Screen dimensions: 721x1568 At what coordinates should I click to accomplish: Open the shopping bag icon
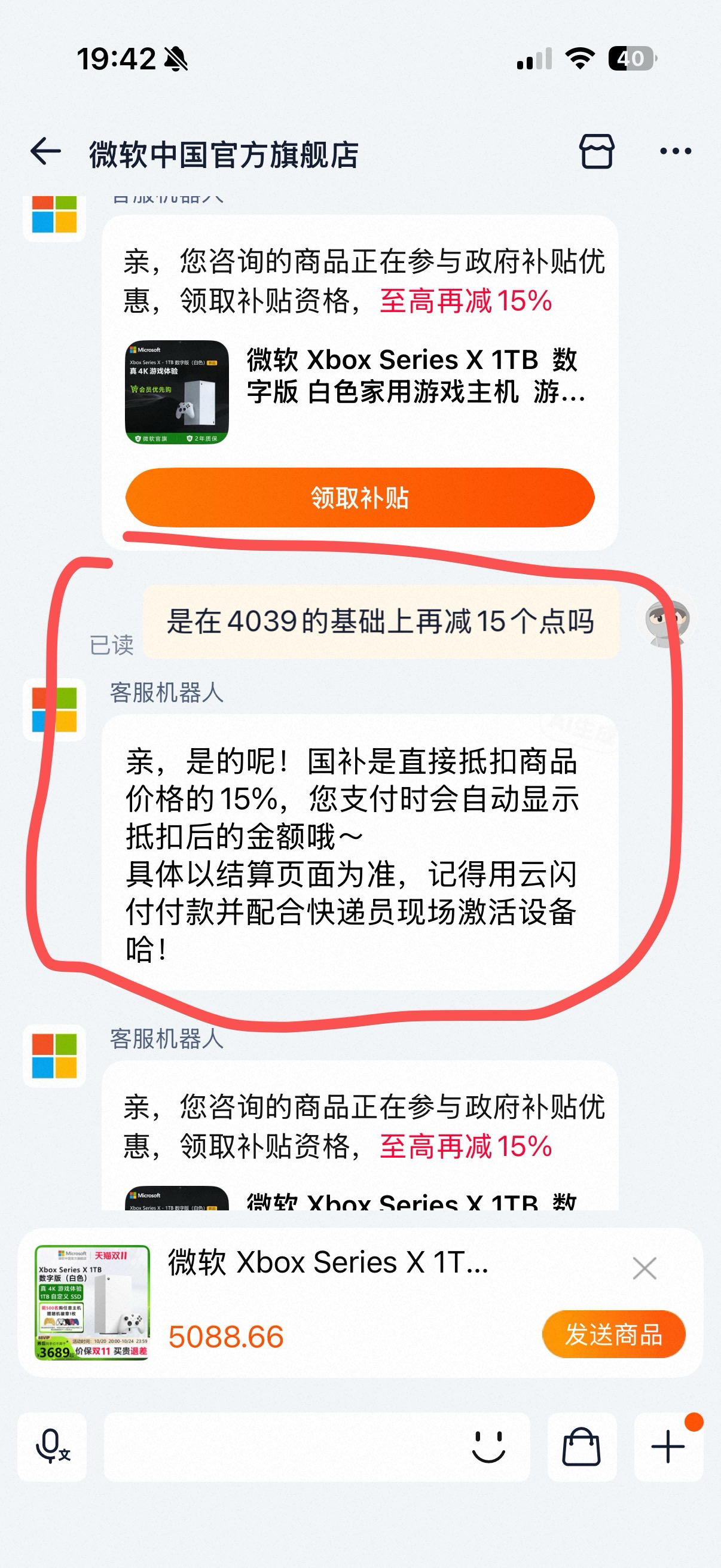click(x=582, y=1446)
